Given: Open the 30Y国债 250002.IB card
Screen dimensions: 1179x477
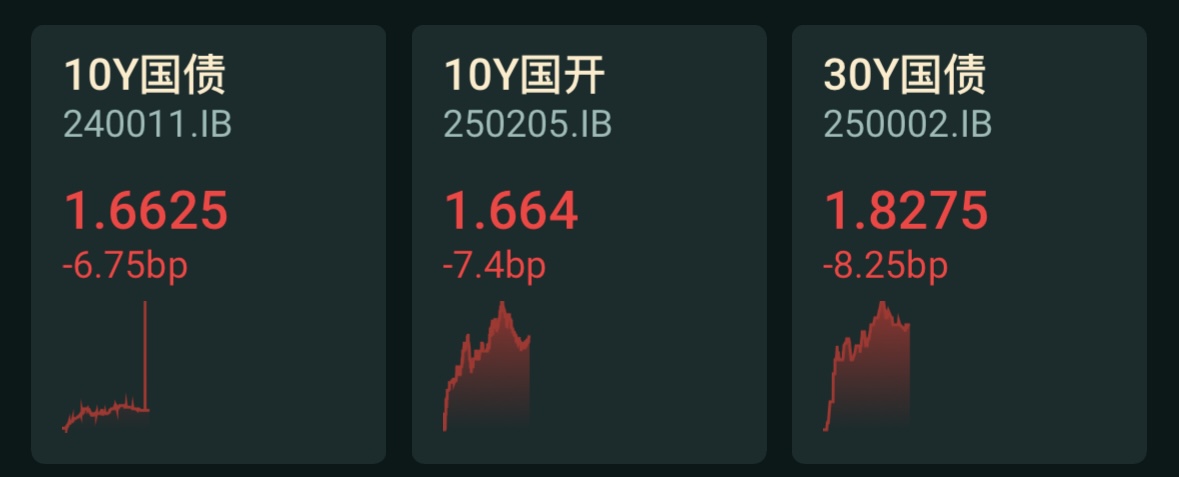Looking at the screenshot, I should coord(969,244).
